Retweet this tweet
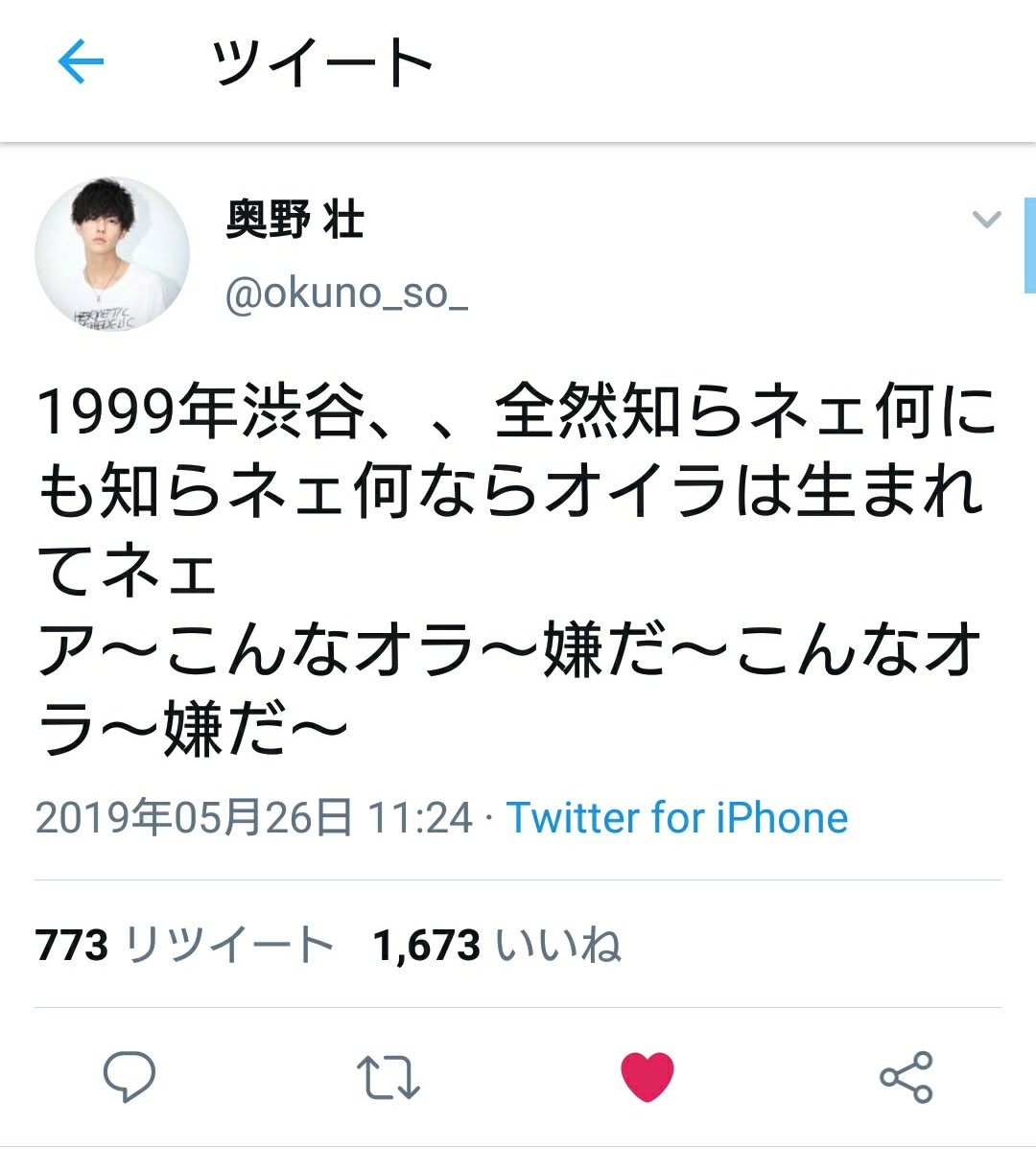 (388, 1076)
